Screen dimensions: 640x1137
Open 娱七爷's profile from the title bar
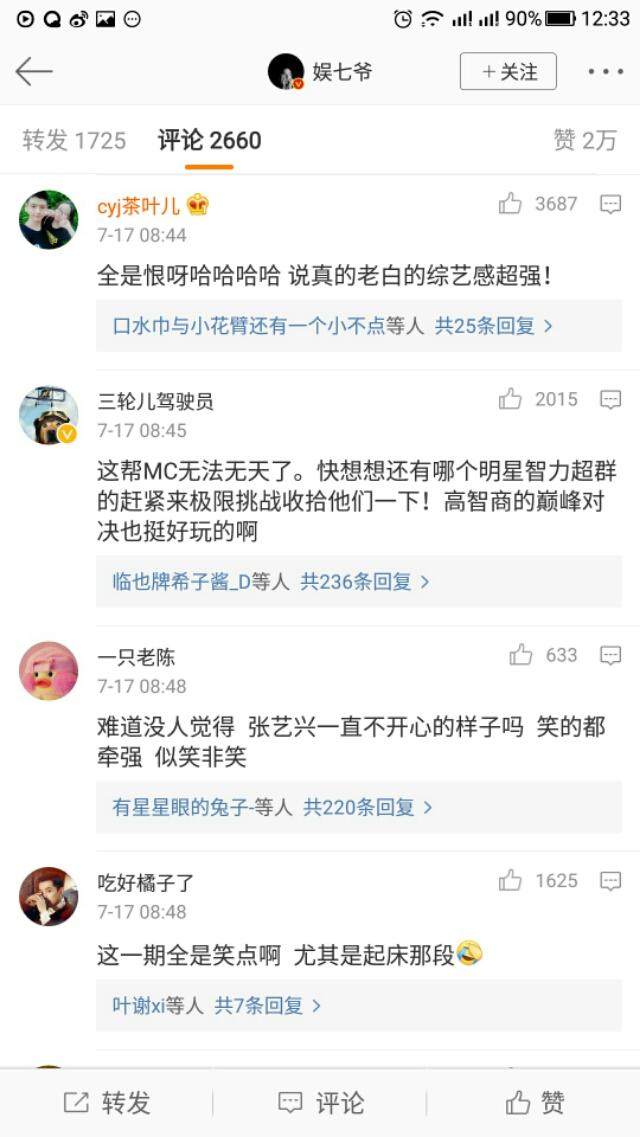click(x=320, y=72)
